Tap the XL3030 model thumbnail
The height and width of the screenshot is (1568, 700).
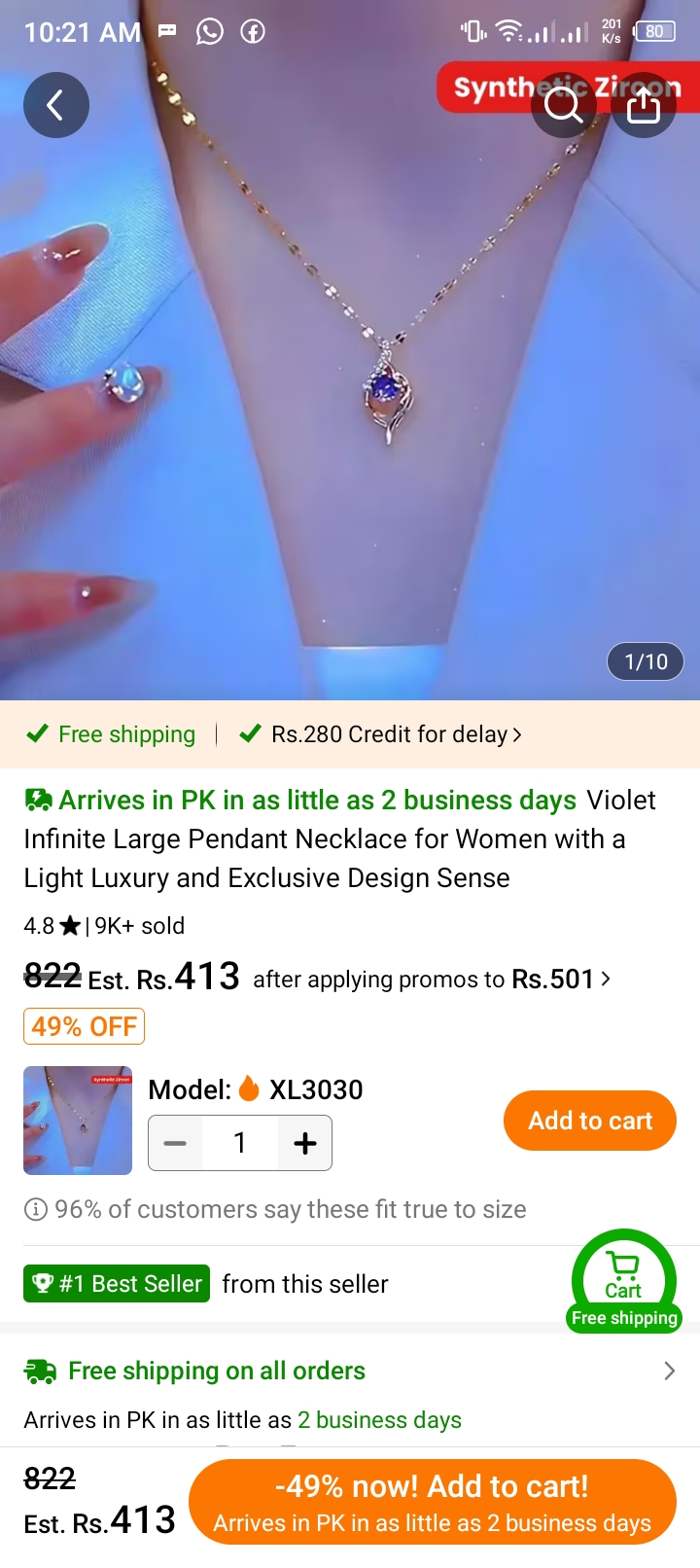[78, 1121]
